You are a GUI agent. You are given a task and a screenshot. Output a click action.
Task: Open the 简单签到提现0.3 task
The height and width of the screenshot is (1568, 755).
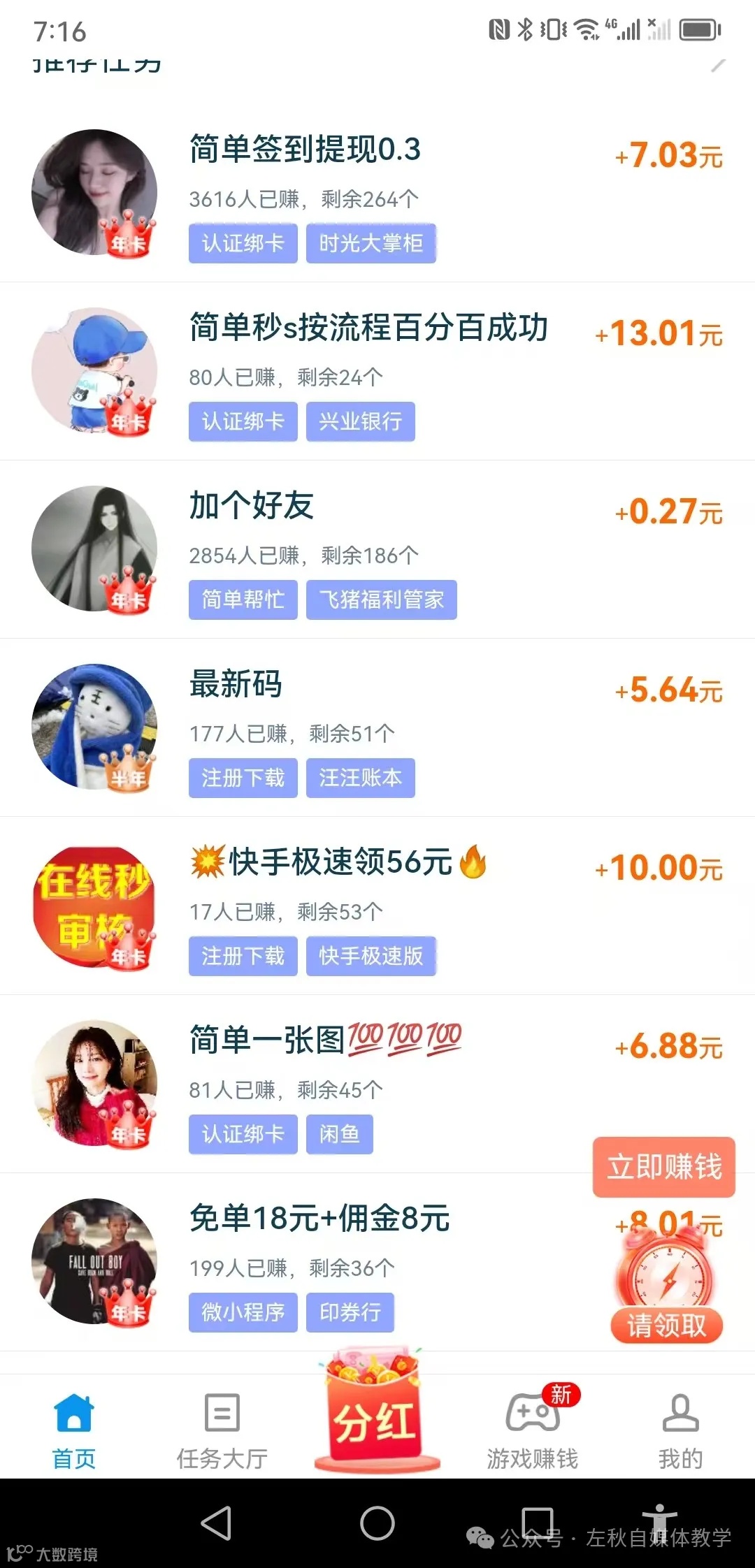pos(305,150)
